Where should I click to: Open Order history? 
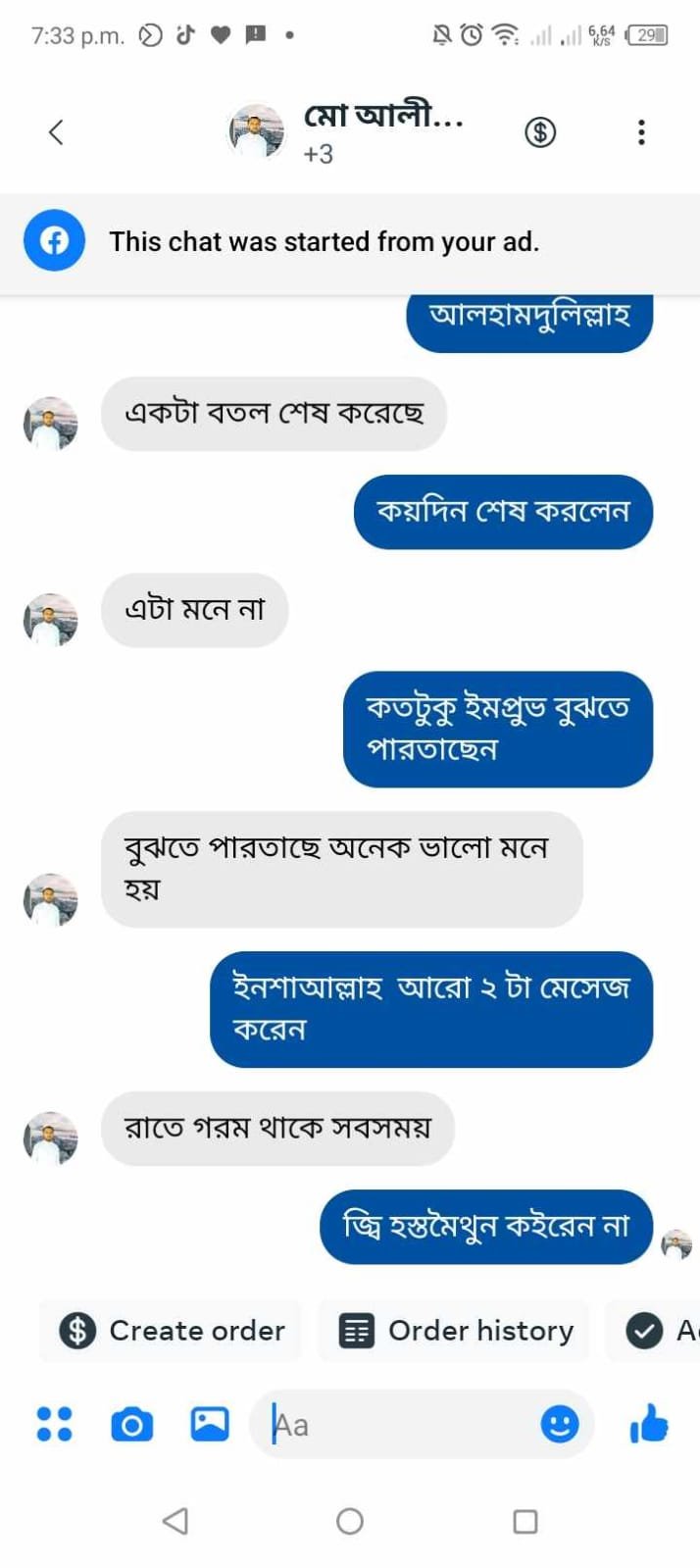455,1331
